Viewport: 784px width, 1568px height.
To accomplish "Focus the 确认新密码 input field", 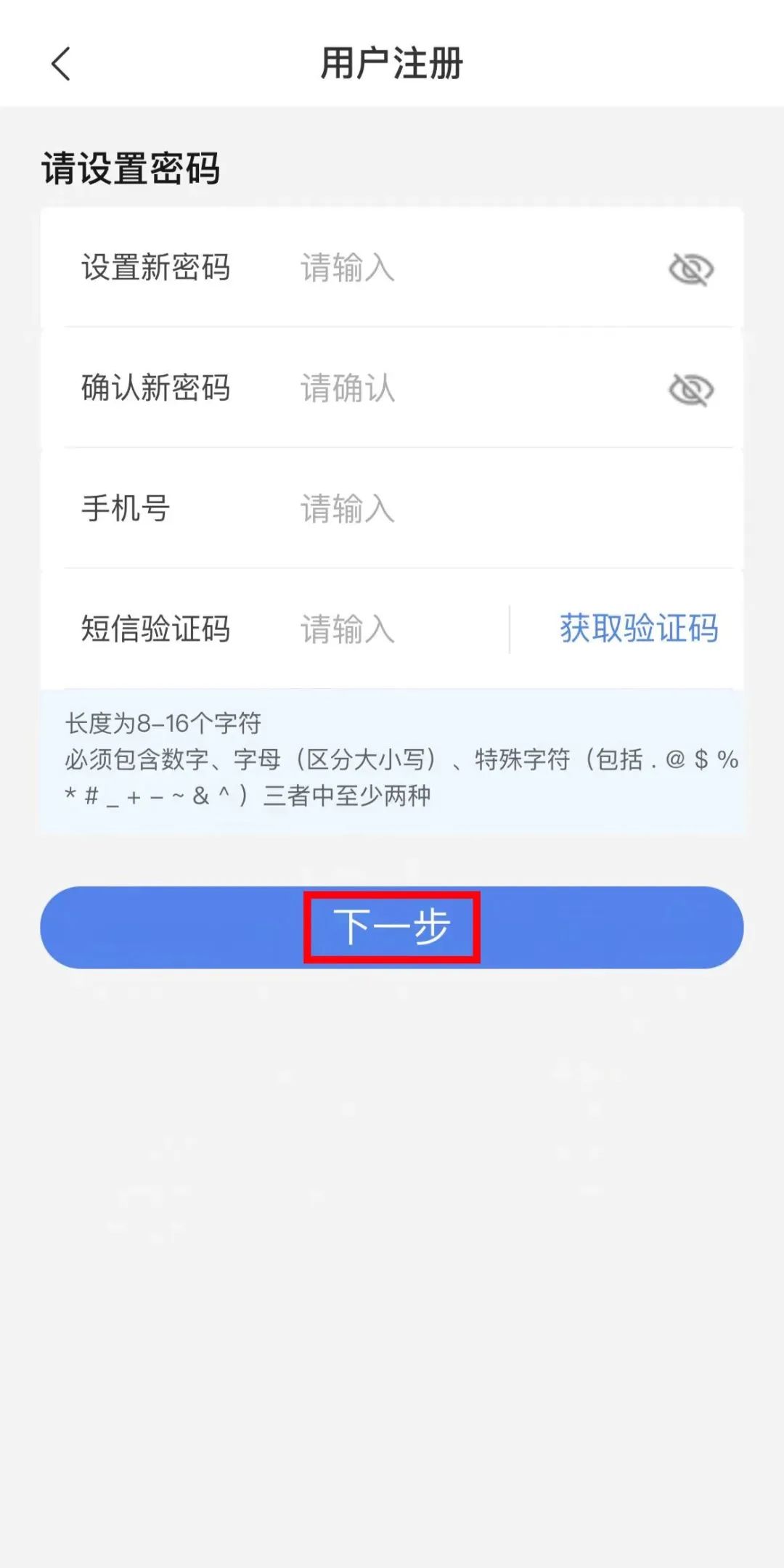I will click(472, 388).
